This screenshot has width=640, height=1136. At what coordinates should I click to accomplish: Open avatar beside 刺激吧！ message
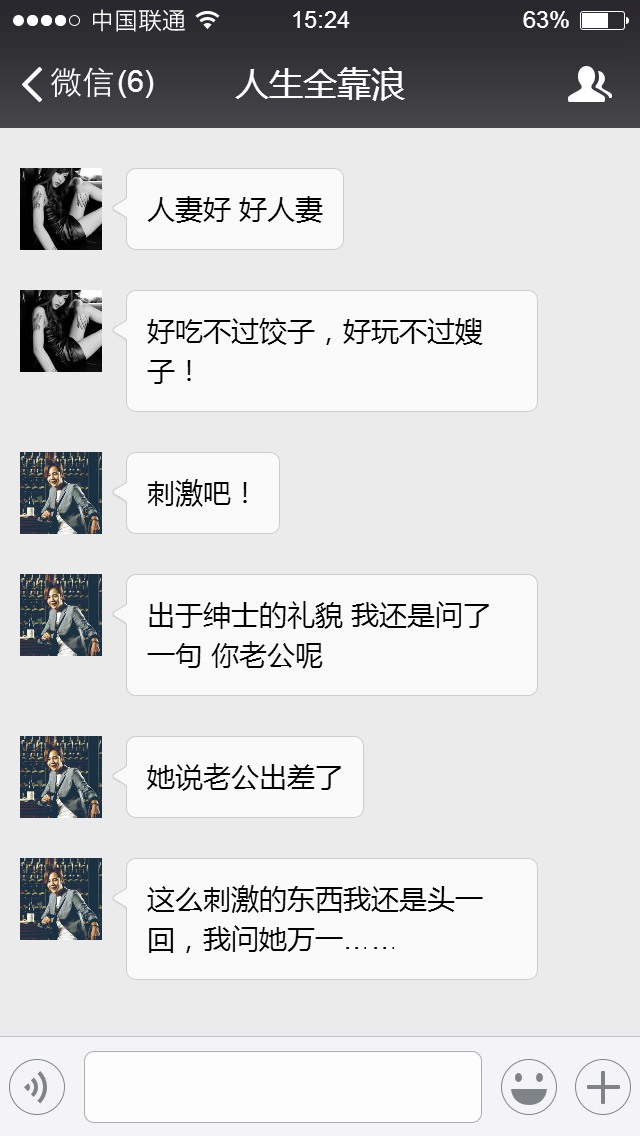[61, 493]
